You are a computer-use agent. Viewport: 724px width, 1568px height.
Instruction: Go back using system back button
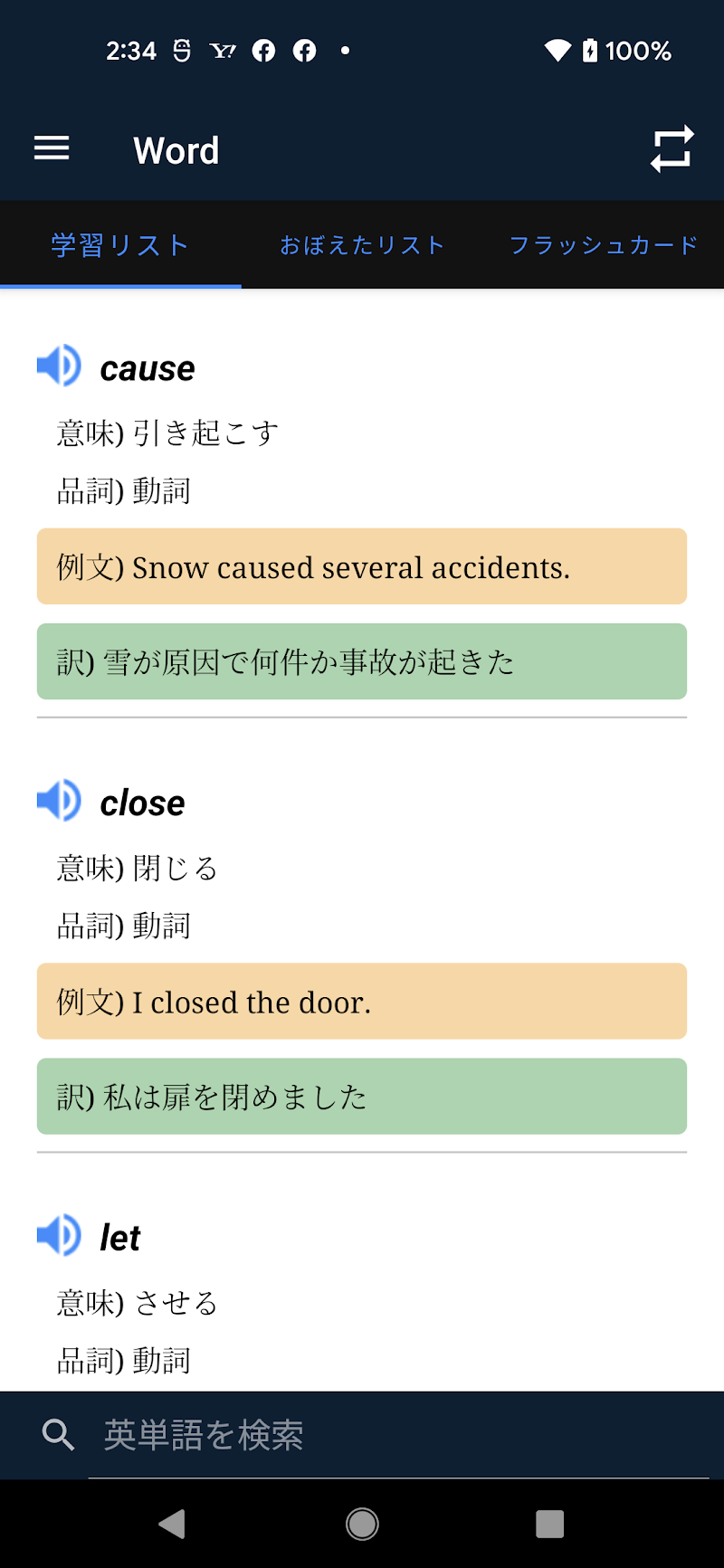point(172,1525)
